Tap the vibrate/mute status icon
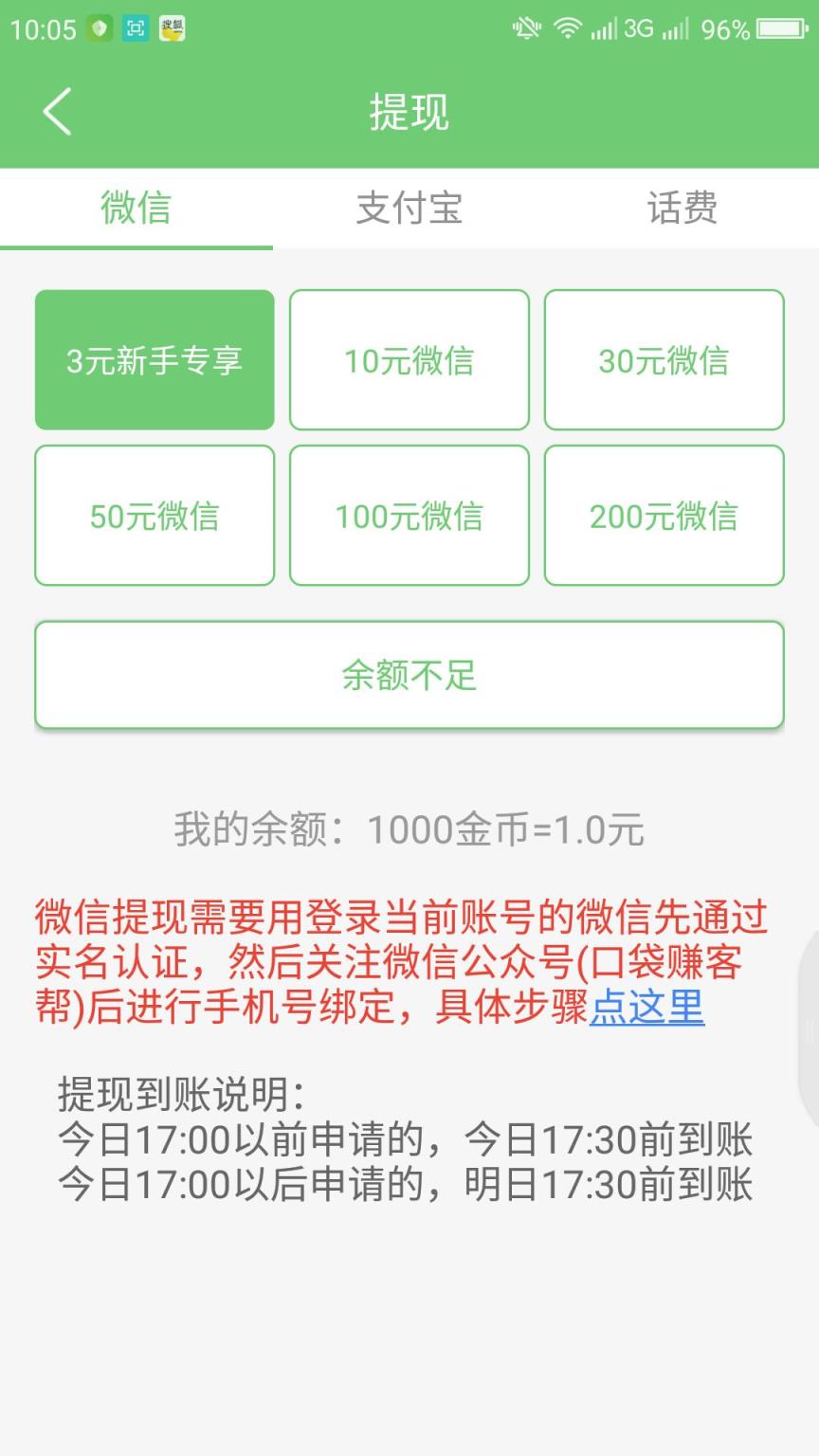 tap(524, 29)
